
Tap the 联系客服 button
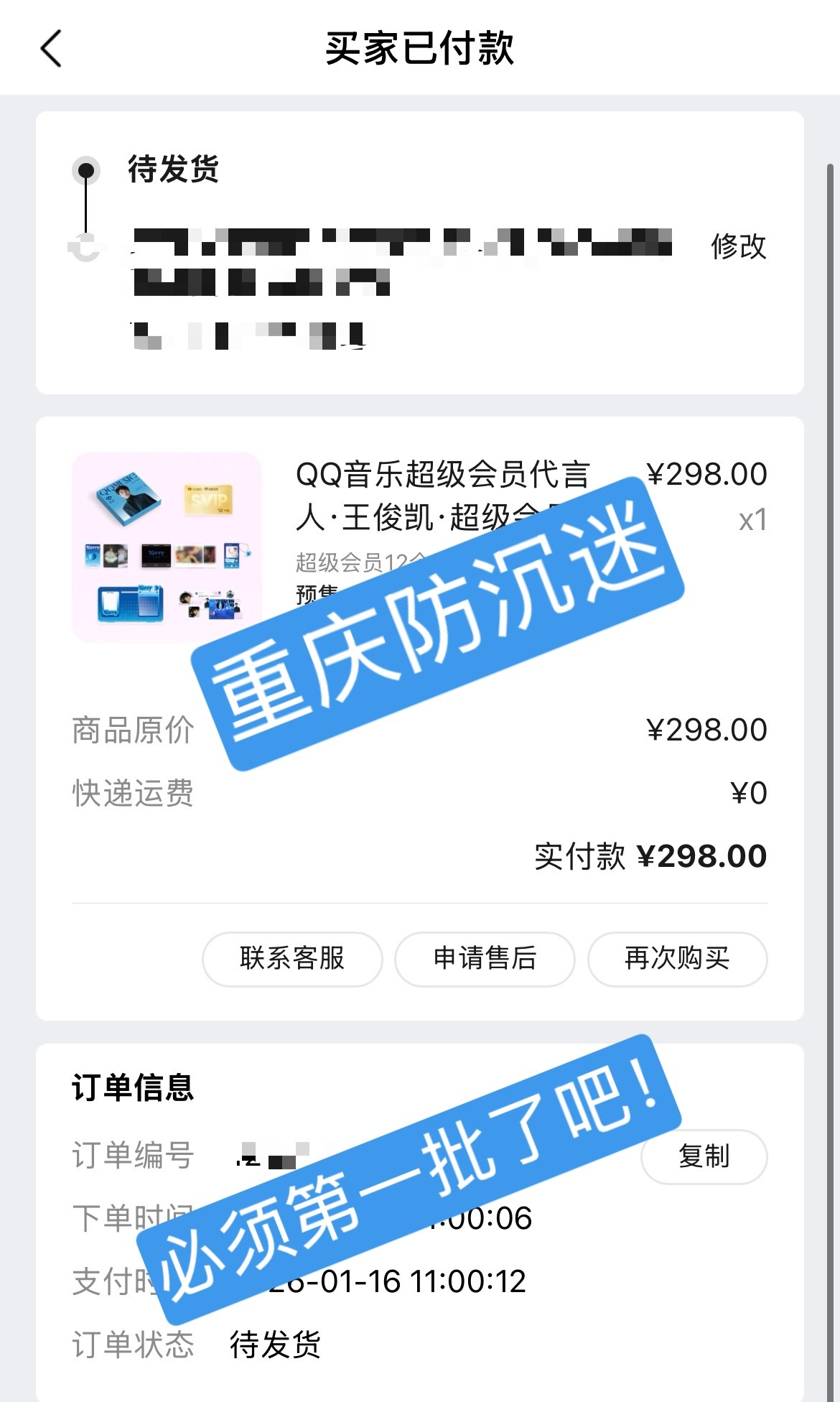pyautogui.click(x=292, y=960)
